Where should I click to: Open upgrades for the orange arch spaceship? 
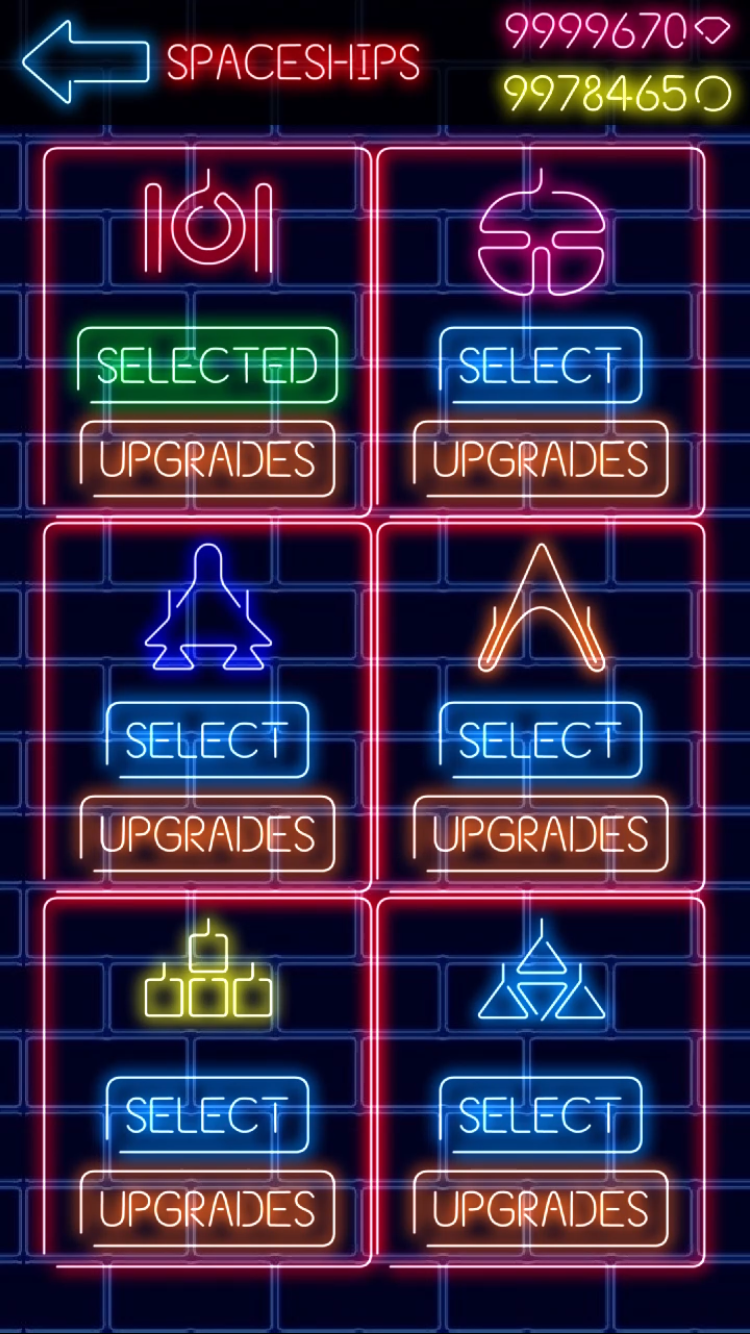540,834
